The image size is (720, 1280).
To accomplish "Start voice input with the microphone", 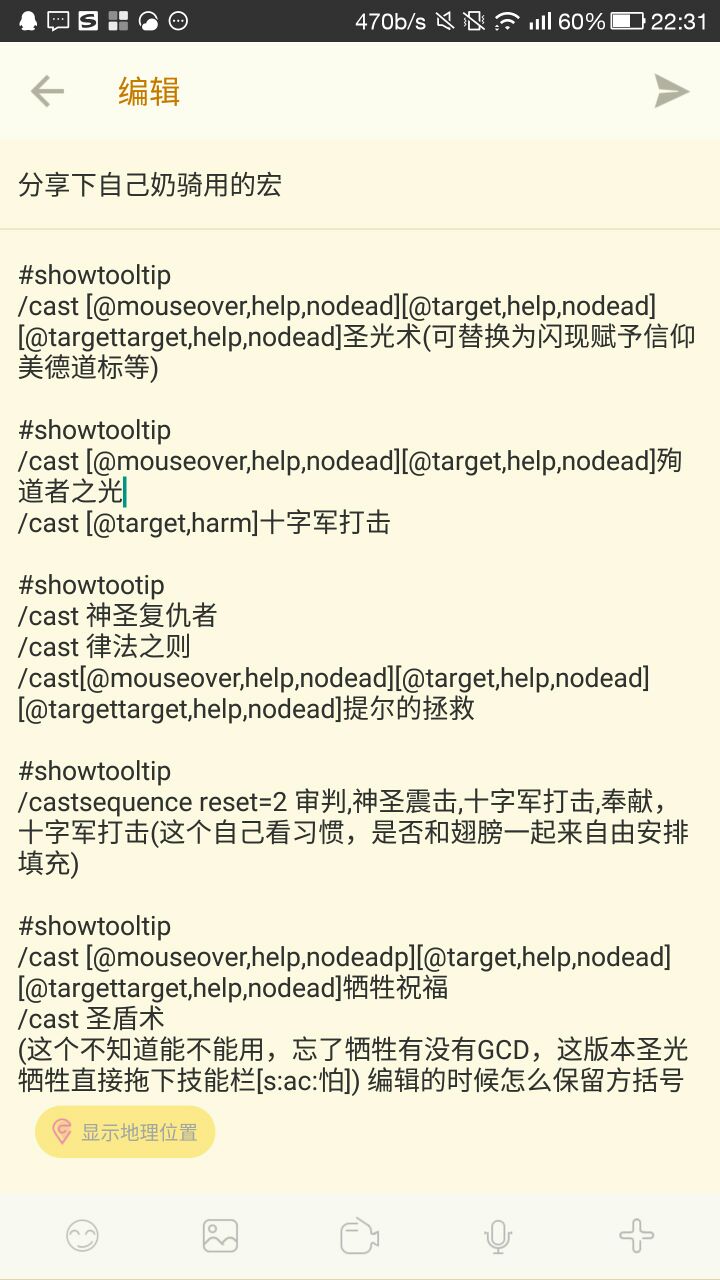I will (x=498, y=1237).
